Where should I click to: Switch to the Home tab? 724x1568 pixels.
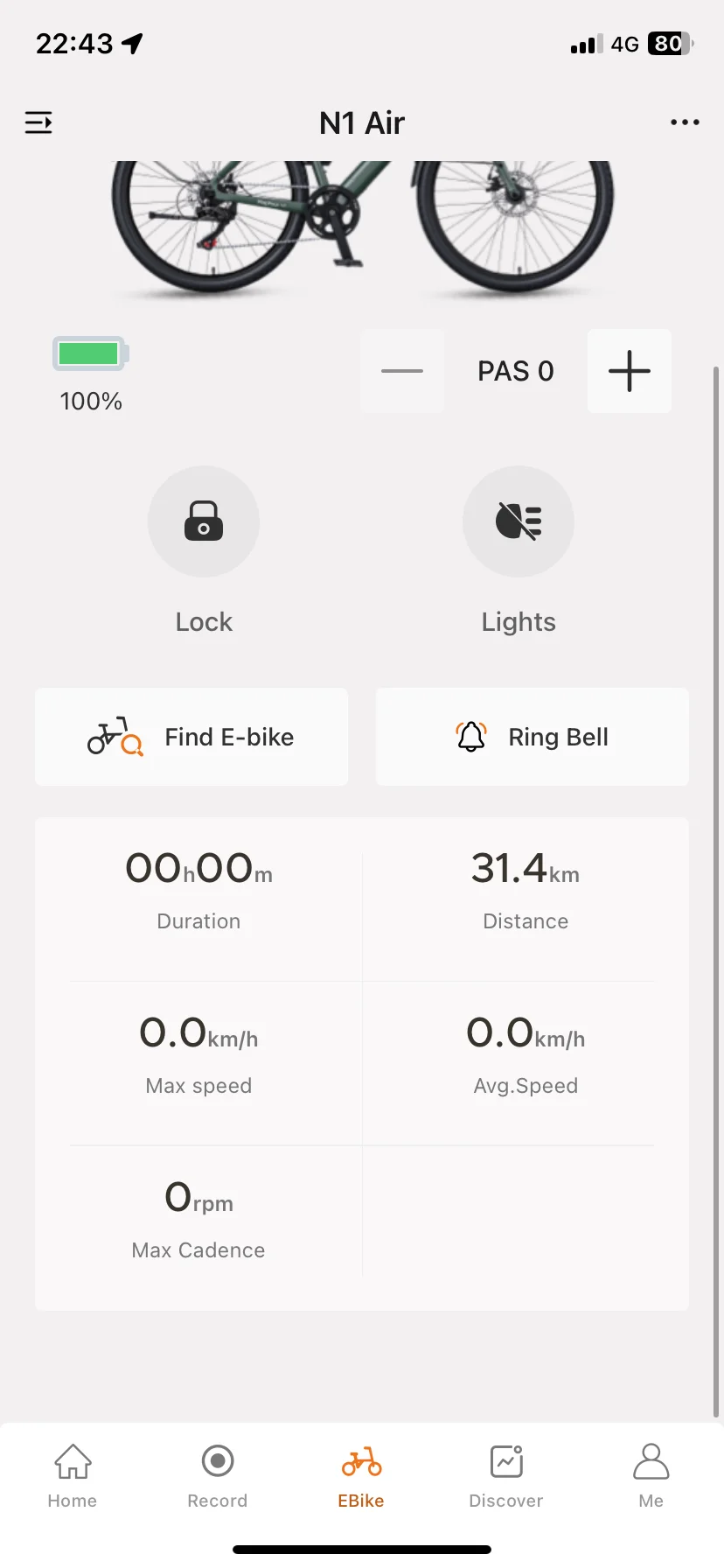point(73,1475)
